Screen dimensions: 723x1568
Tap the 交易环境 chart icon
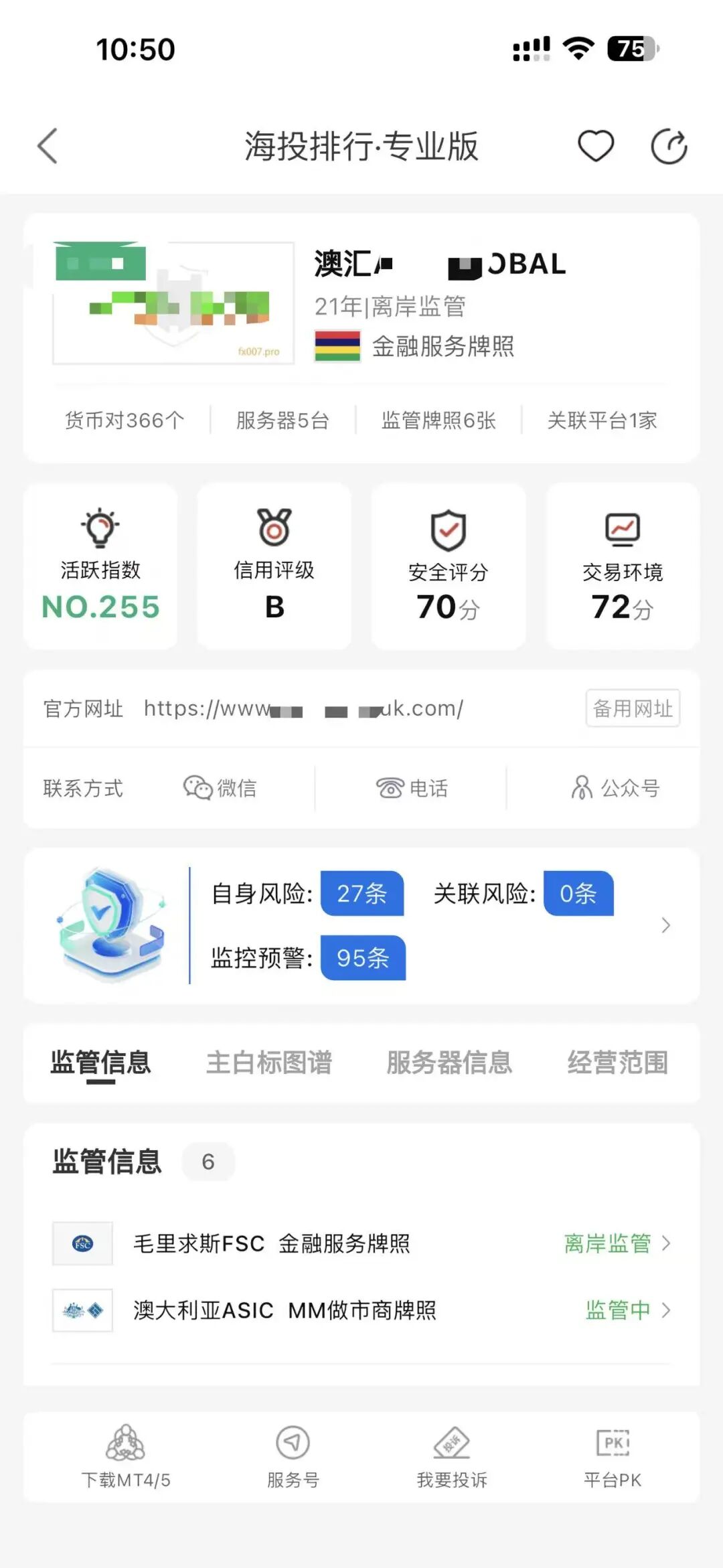click(x=621, y=530)
